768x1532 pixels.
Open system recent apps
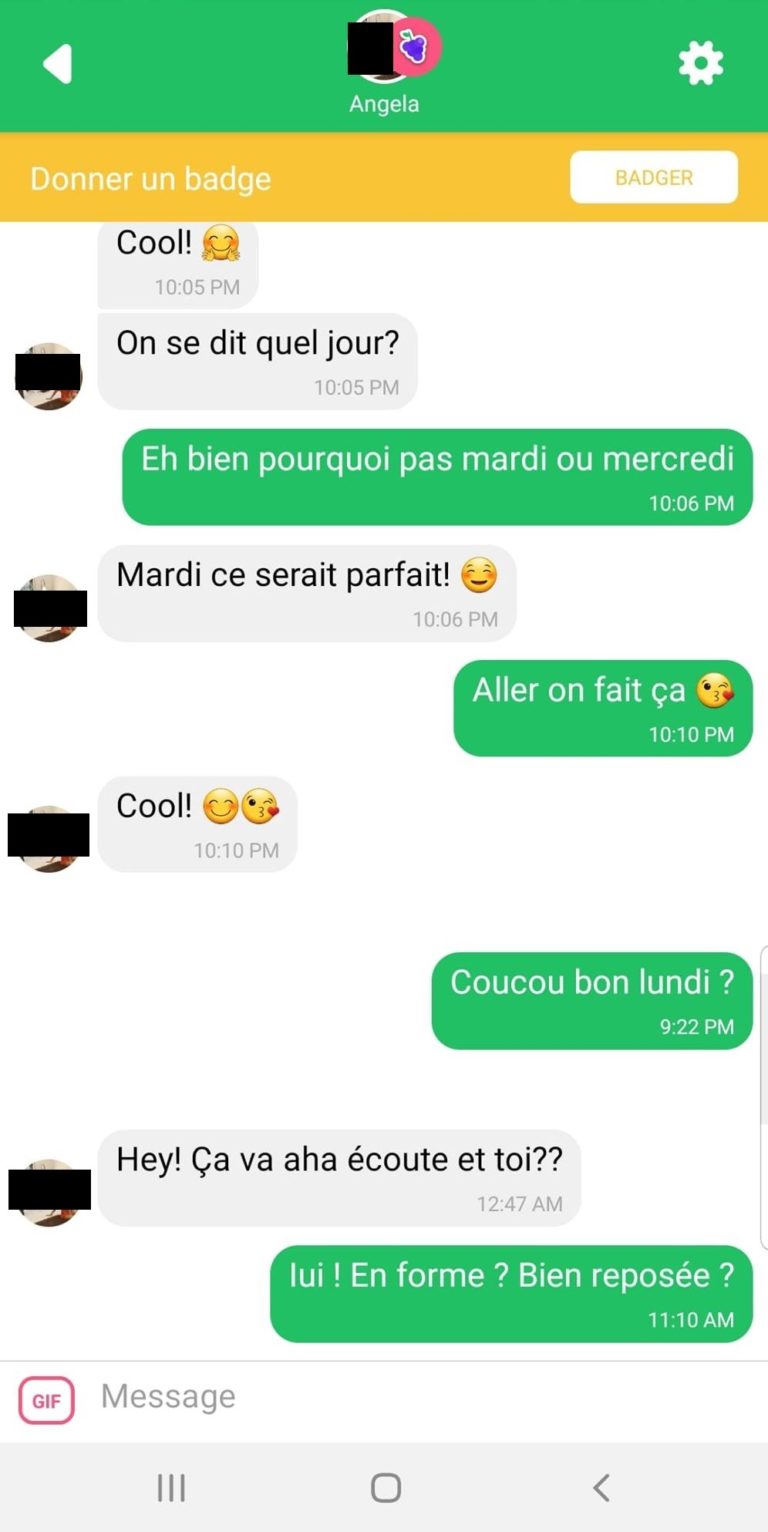coord(171,1488)
